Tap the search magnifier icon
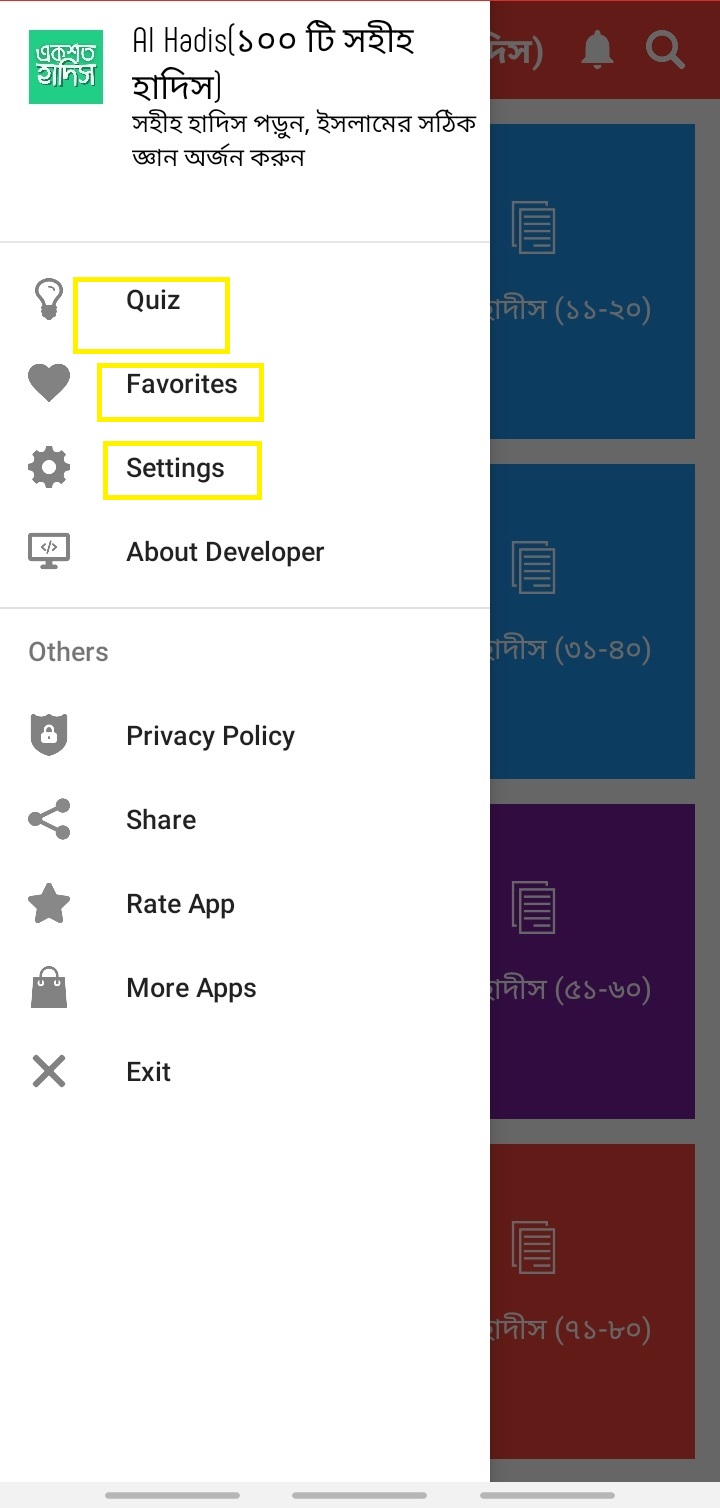 click(664, 48)
